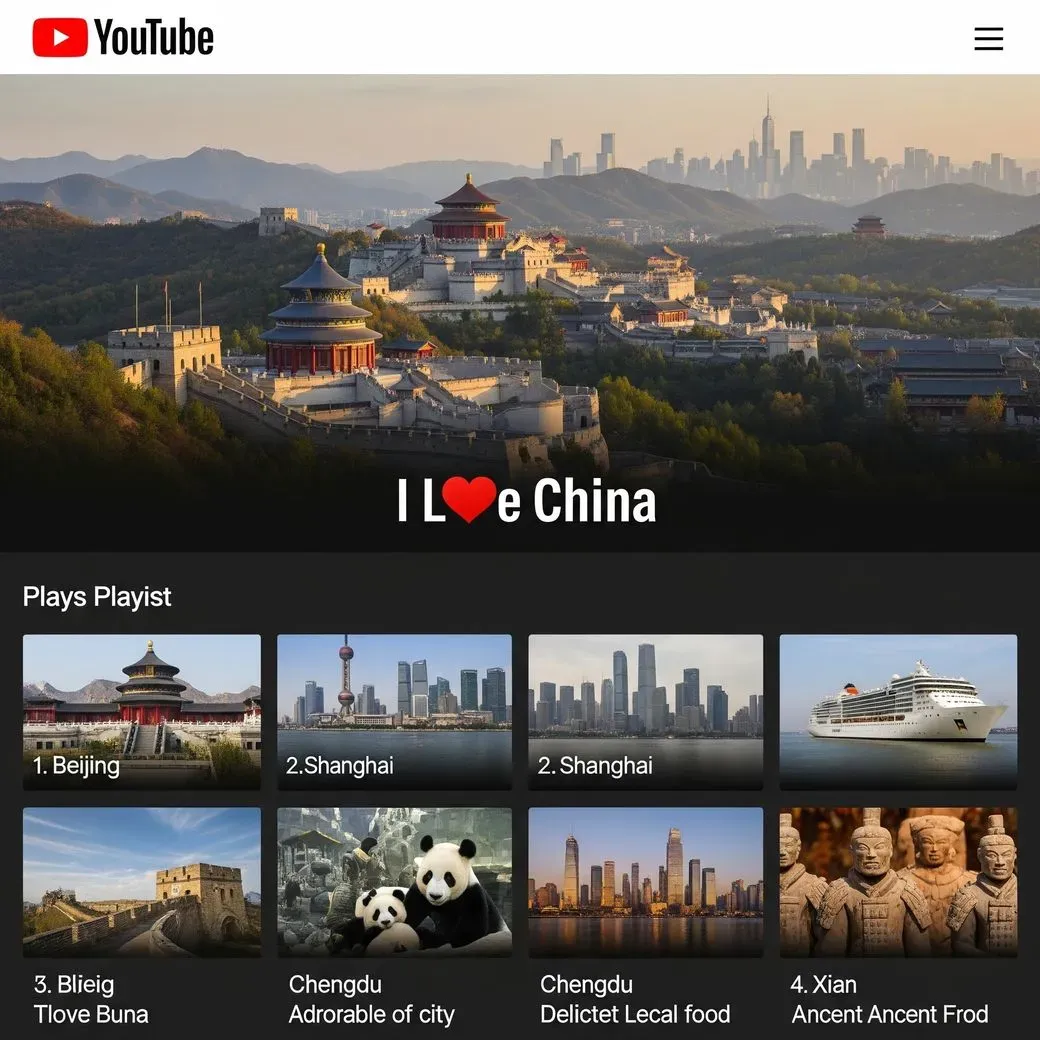Open the Great Wall video "3. Blieig"
This screenshot has height=1040, width=1040.
coord(141,882)
